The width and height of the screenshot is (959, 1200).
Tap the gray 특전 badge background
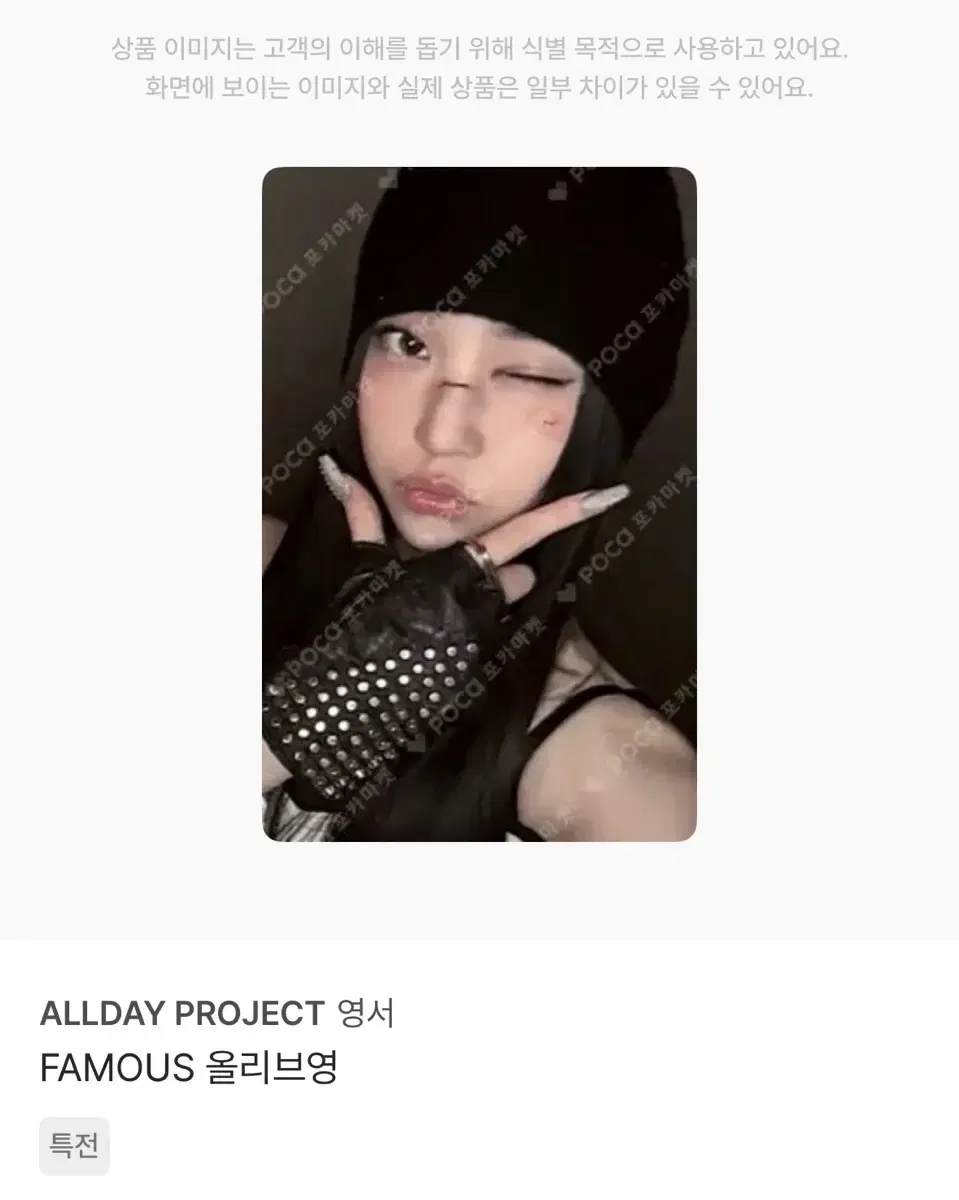tap(74, 1146)
